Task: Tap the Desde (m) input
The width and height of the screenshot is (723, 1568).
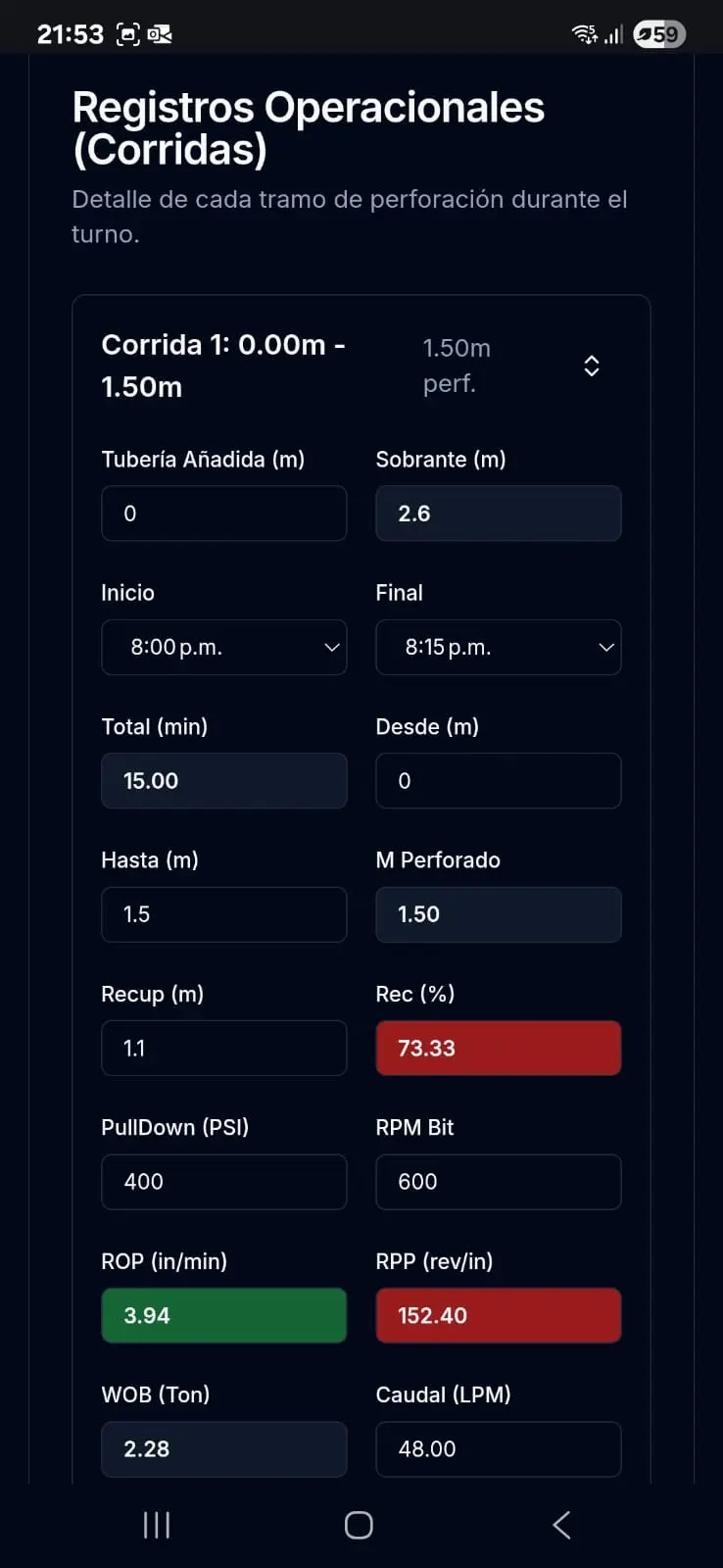Action: (x=498, y=781)
